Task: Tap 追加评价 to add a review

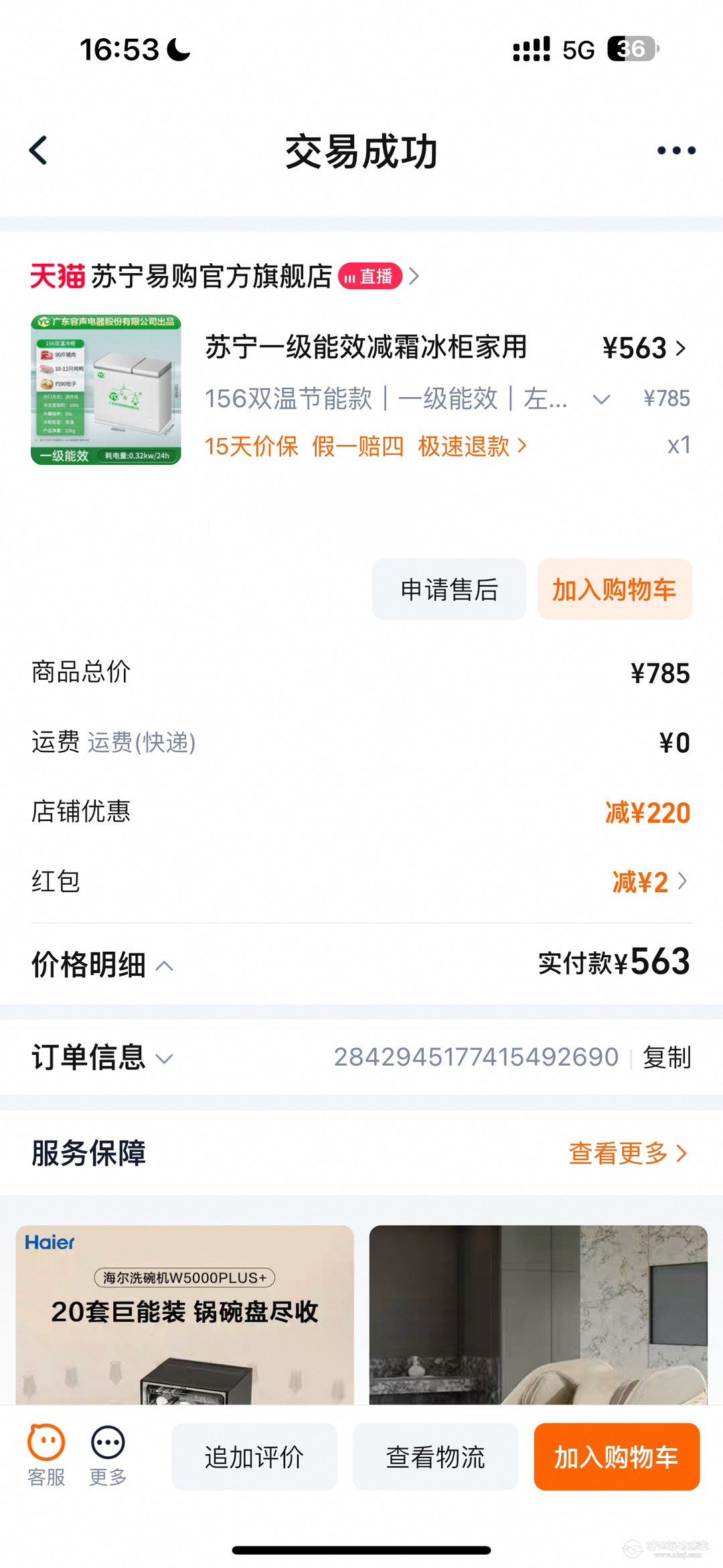Action: click(x=254, y=1457)
